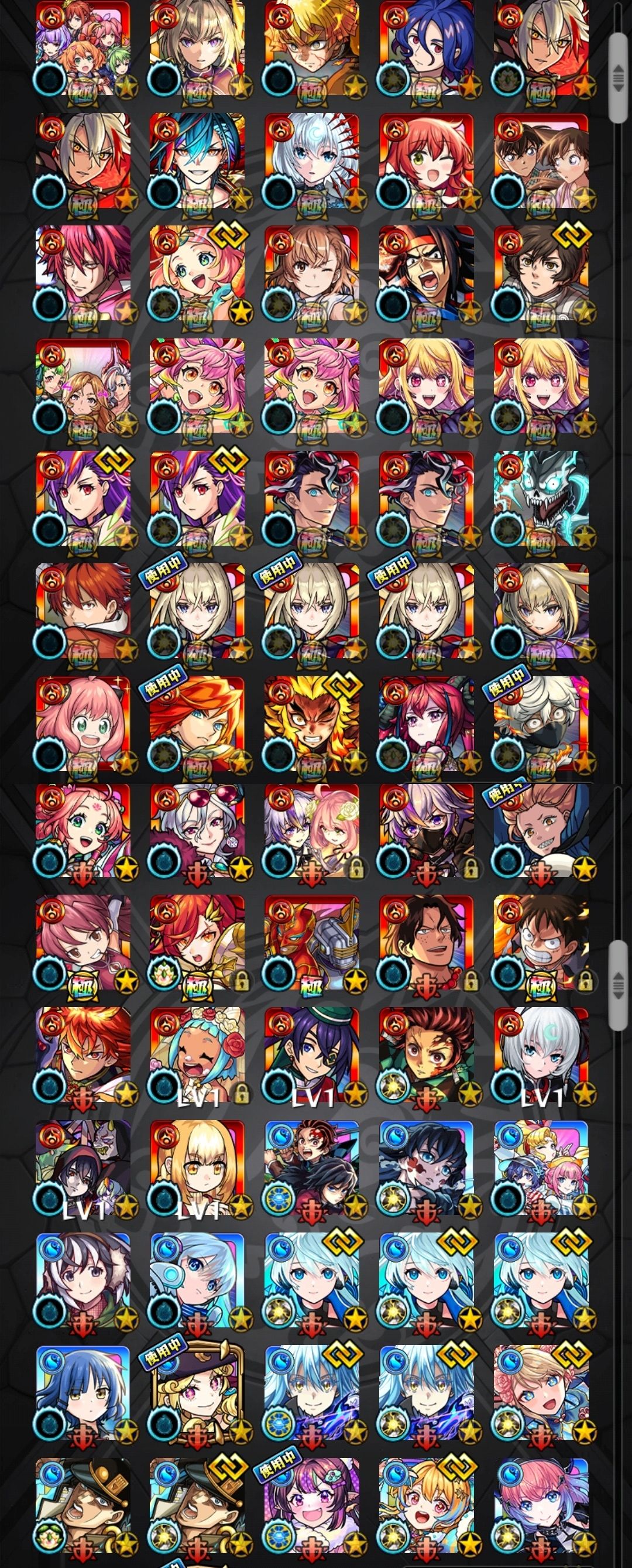Choose the brown-haired winking Misaka tile
632x1568 pixels.
tap(312, 273)
